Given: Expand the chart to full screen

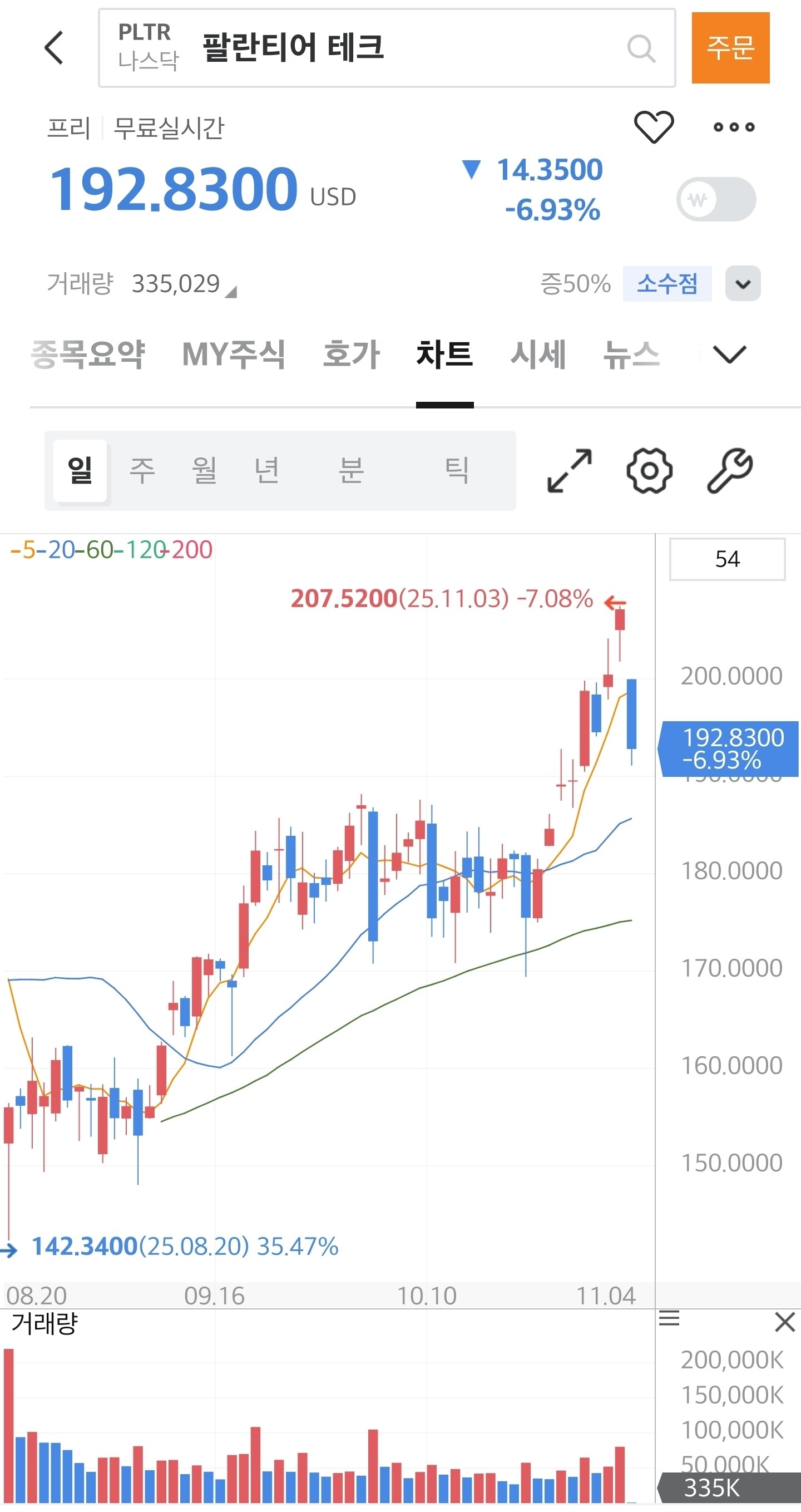Looking at the screenshot, I should tap(569, 470).
